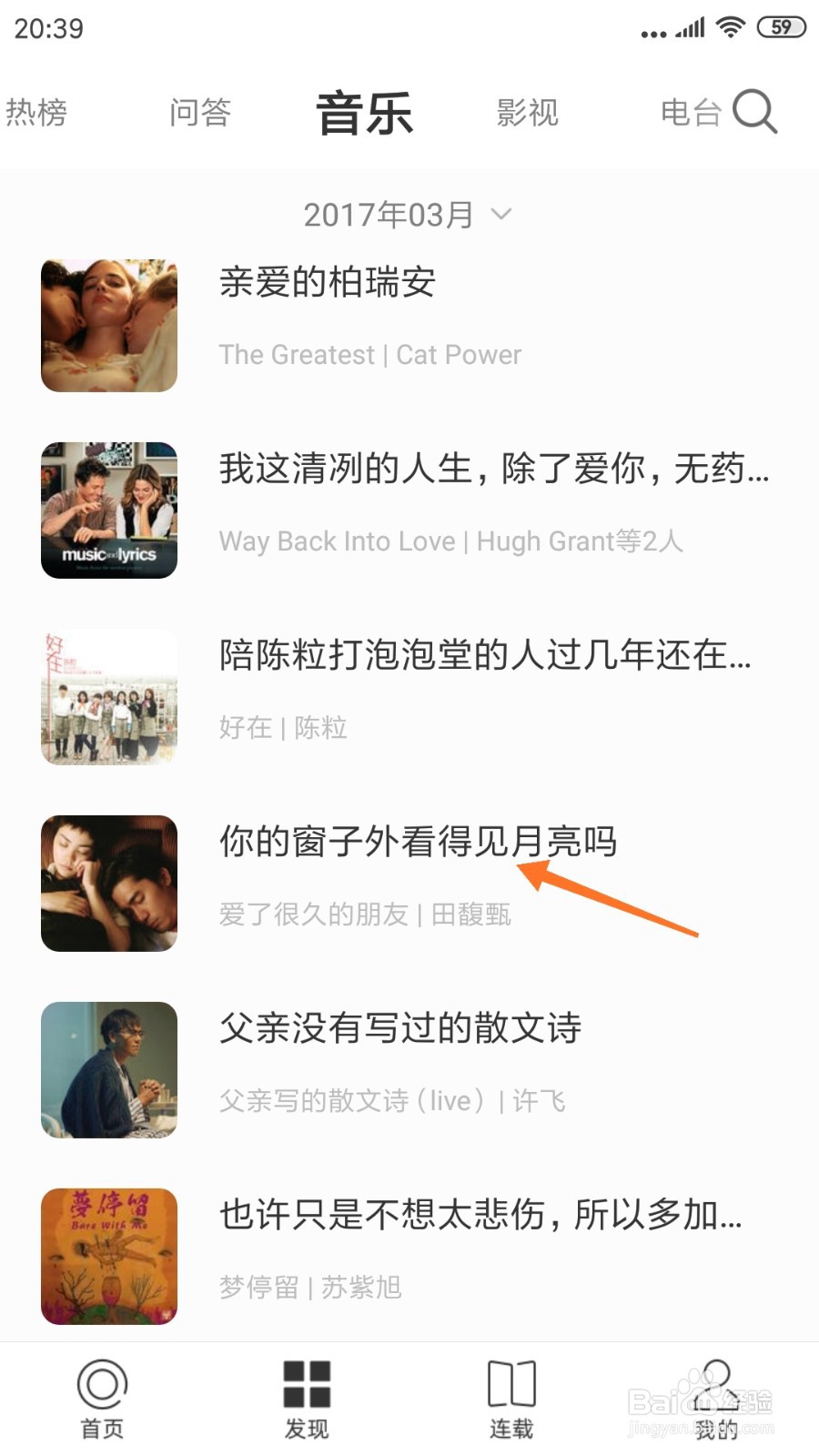This screenshot has height=1456, width=819.
Task: Open the article 亲爱的柏瑞安
Action: [x=328, y=284]
